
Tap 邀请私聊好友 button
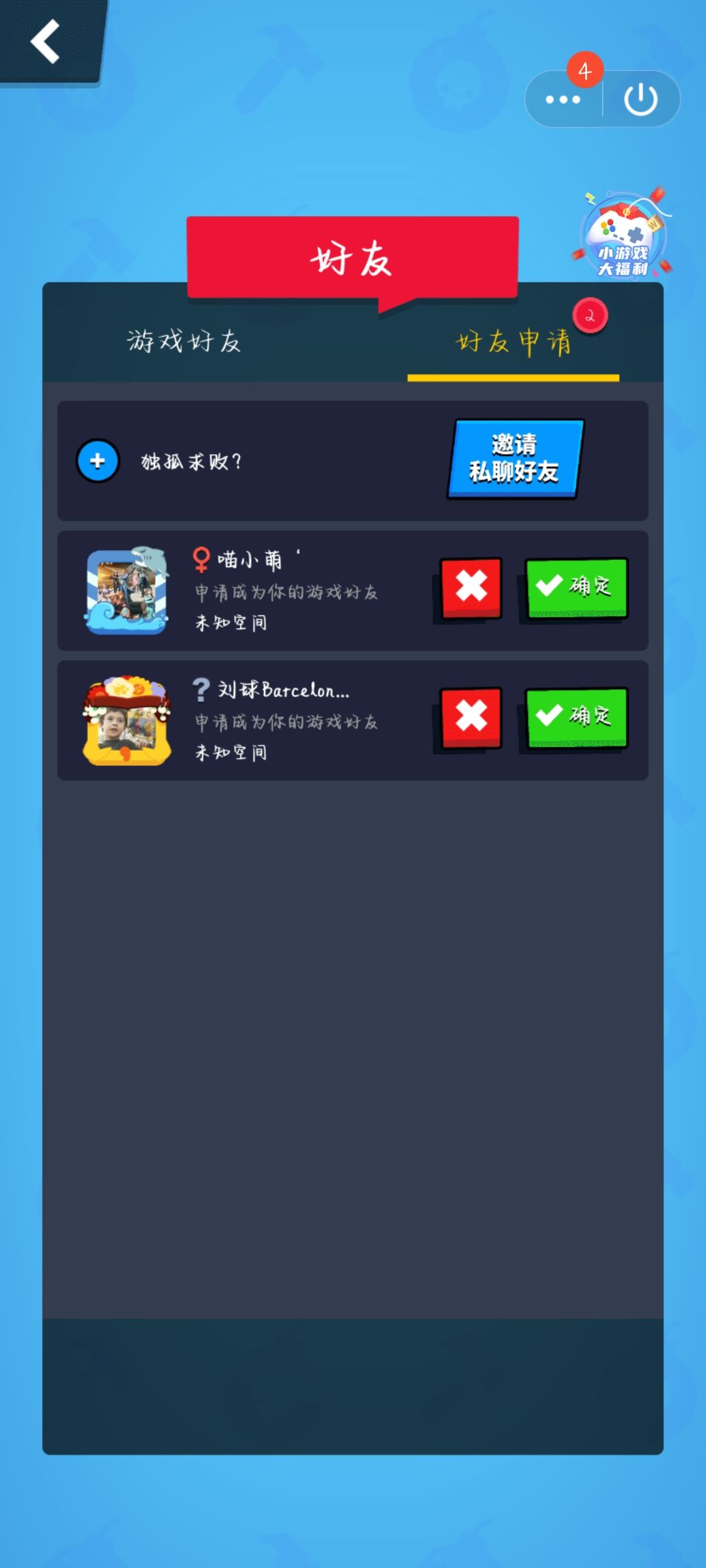click(x=515, y=458)
